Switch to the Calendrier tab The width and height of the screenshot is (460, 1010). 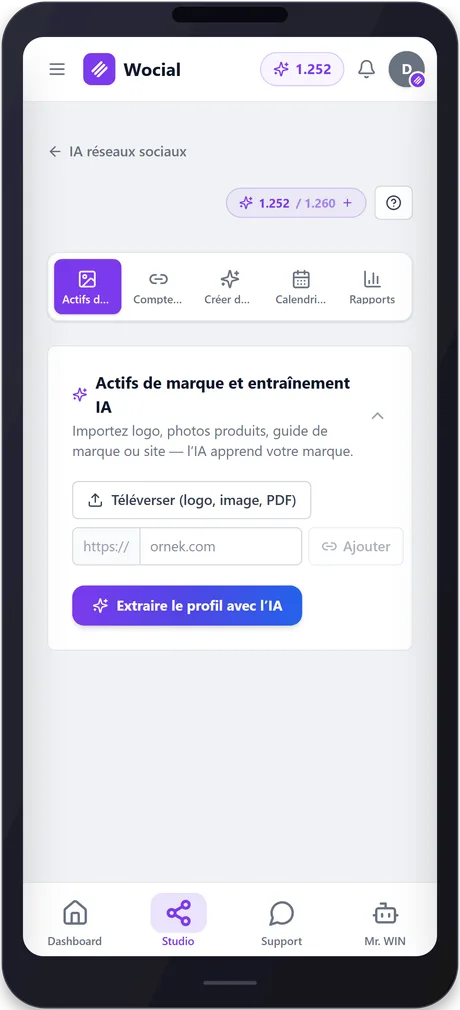point(301,287)
